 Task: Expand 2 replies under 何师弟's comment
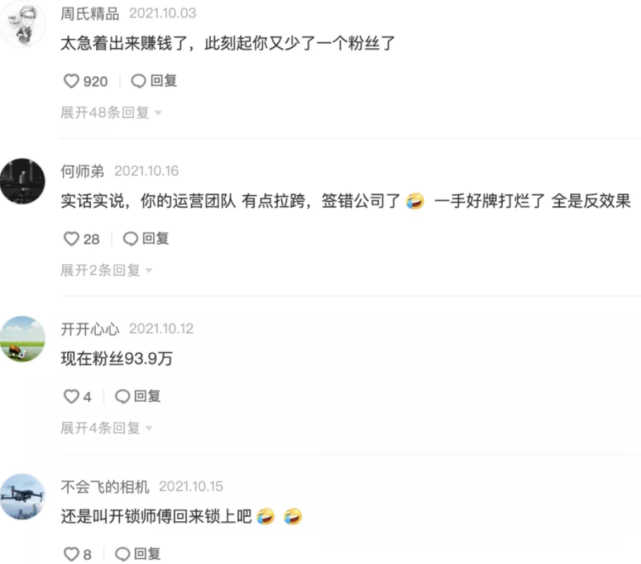click(106, 270)
